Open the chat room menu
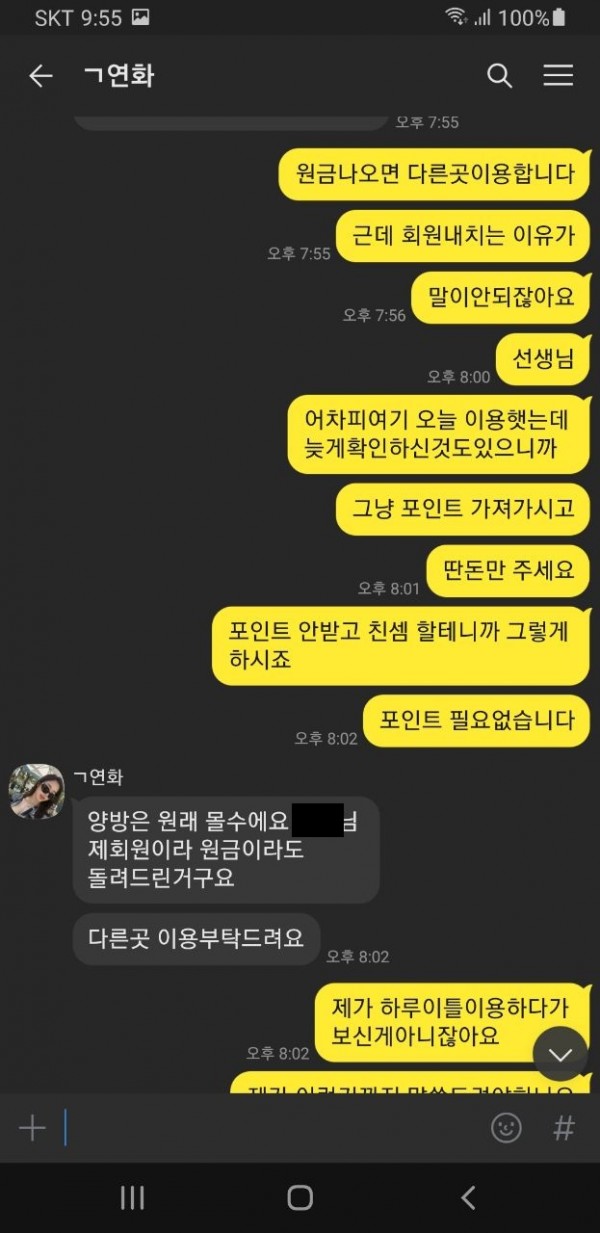 click(557, 76)
